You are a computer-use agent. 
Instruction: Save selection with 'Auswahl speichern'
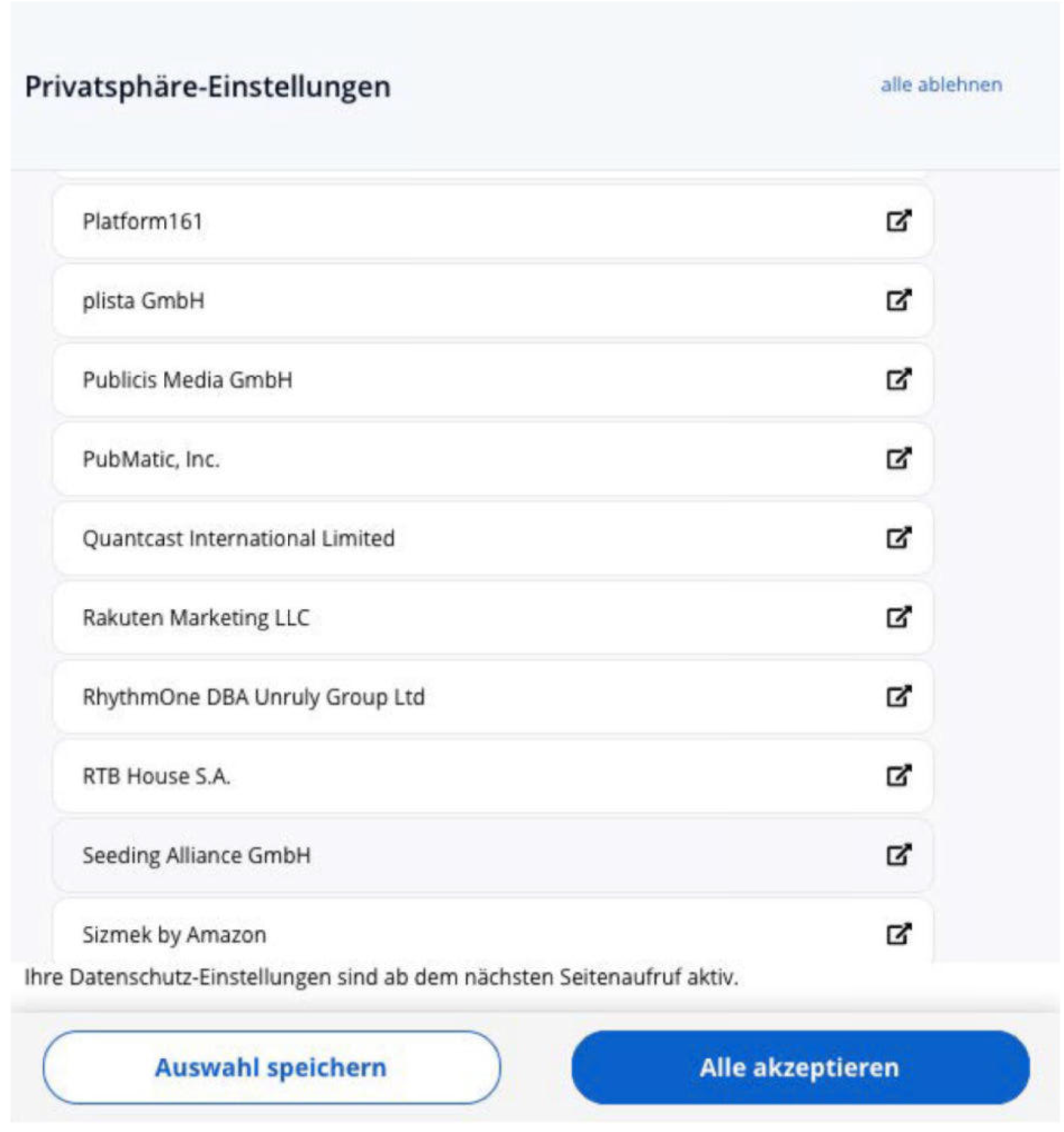[271, 1067]
